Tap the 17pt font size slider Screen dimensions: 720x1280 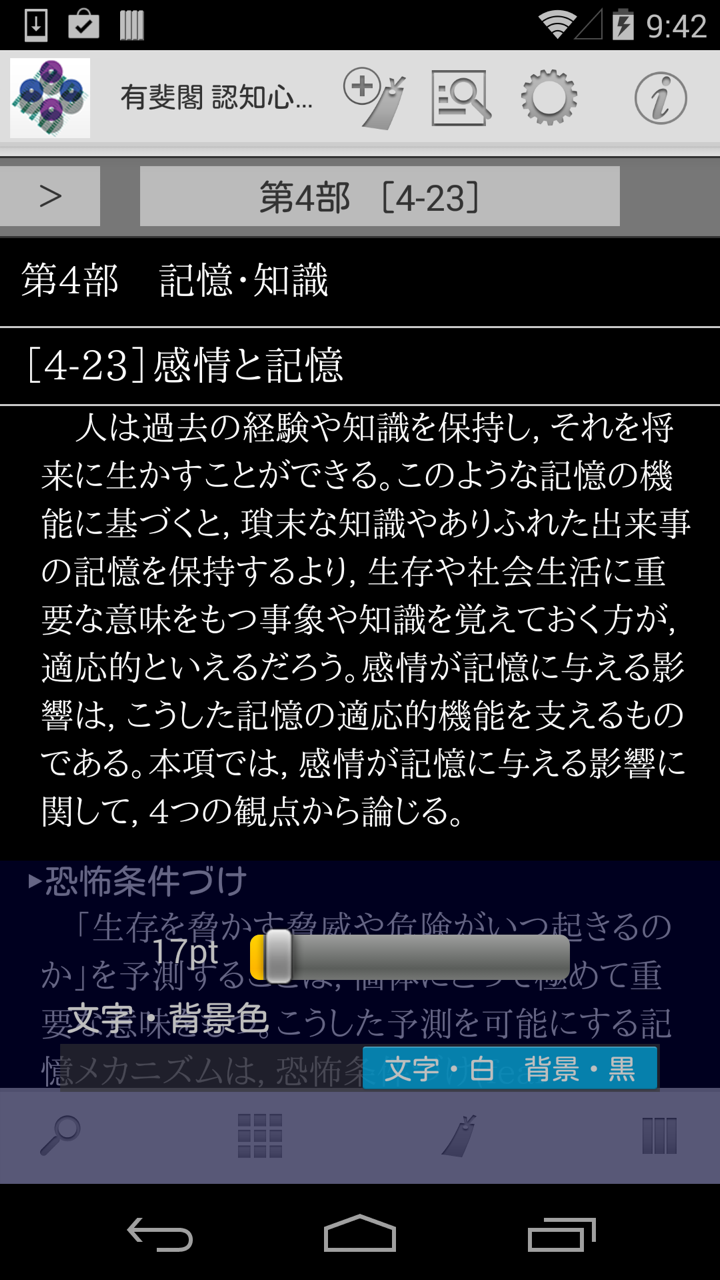(x=410, y=956)
